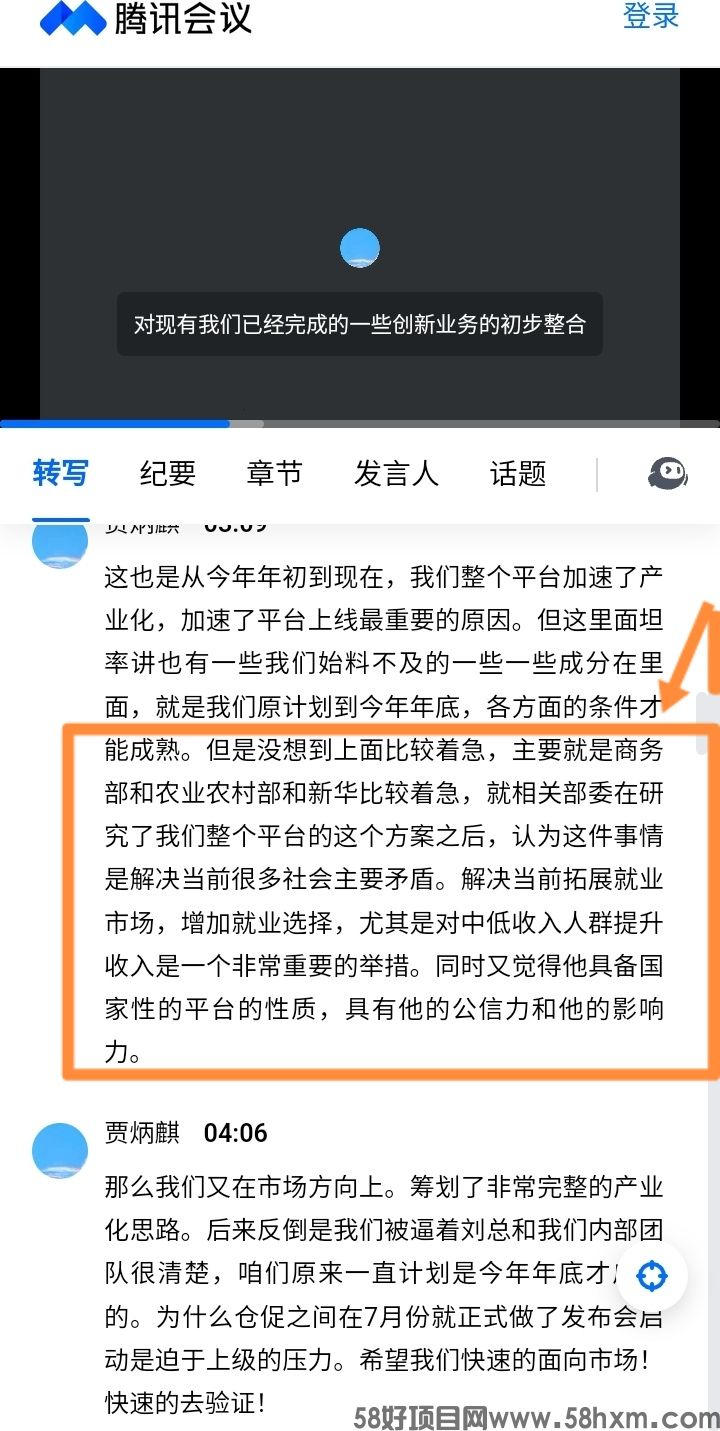Tap the locate current position floating button

coord(651,1276)
